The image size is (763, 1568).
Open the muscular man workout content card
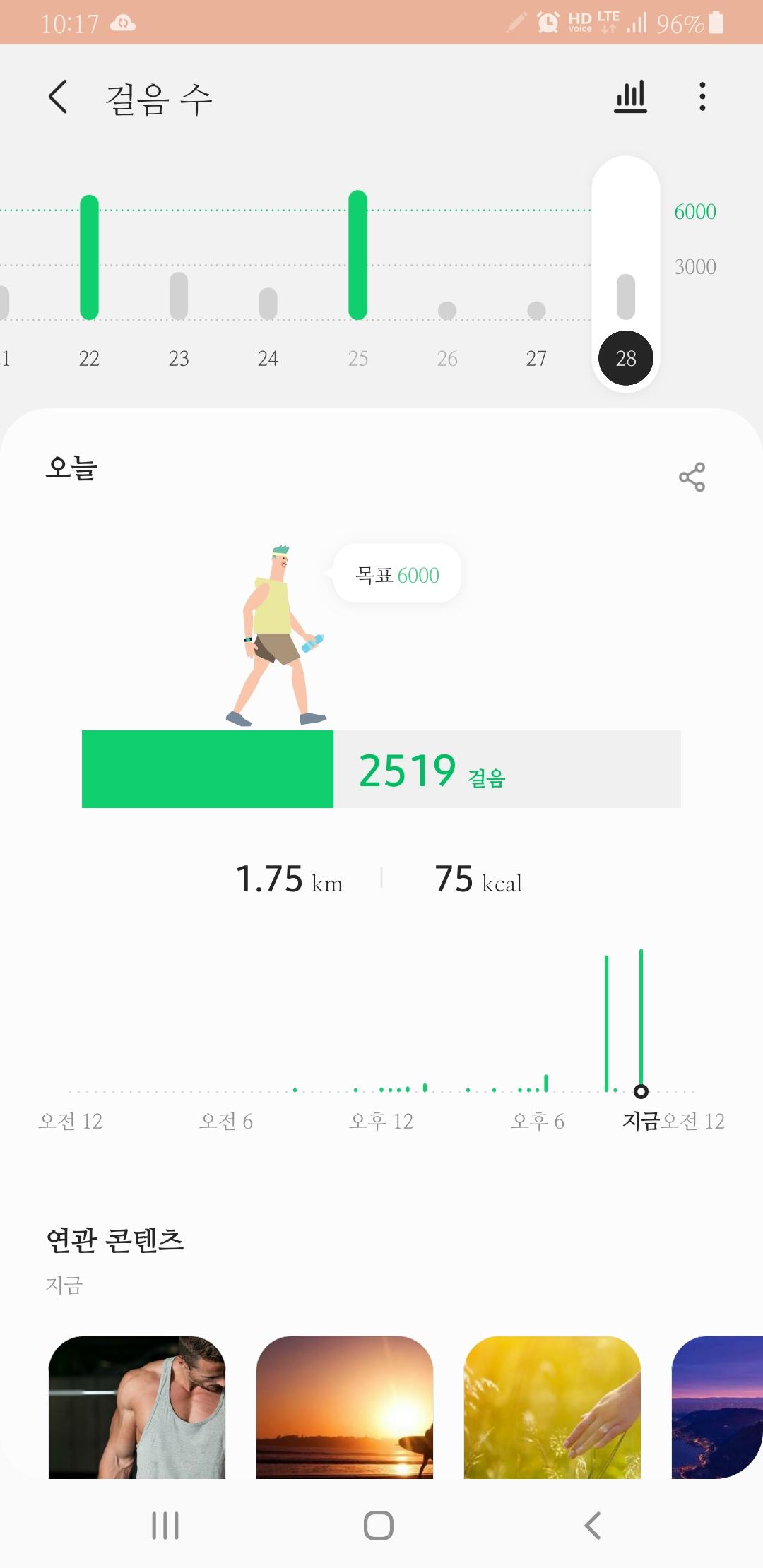(x=137, y=1407)
